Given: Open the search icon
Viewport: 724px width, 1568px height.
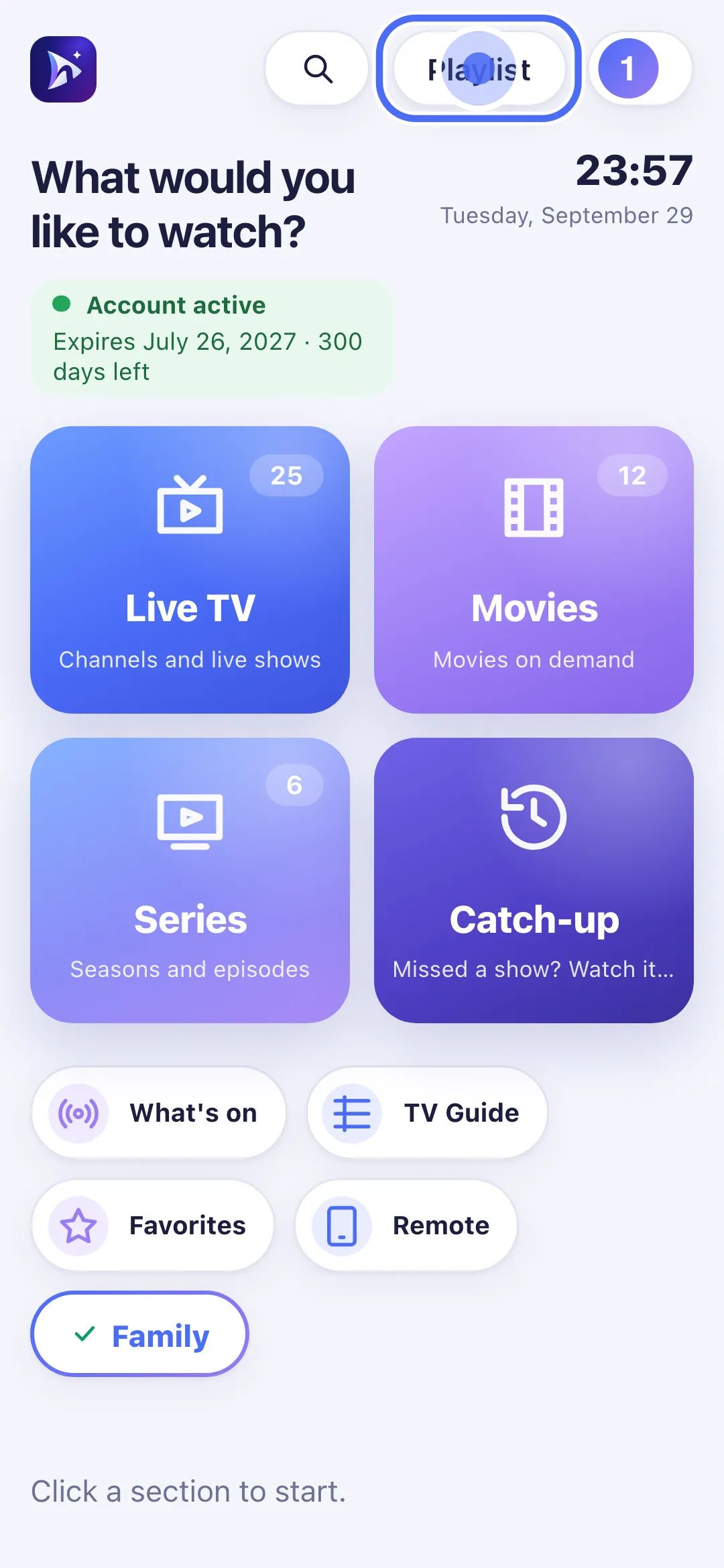Looking at the screenshot, I should (x=317, y=68).
